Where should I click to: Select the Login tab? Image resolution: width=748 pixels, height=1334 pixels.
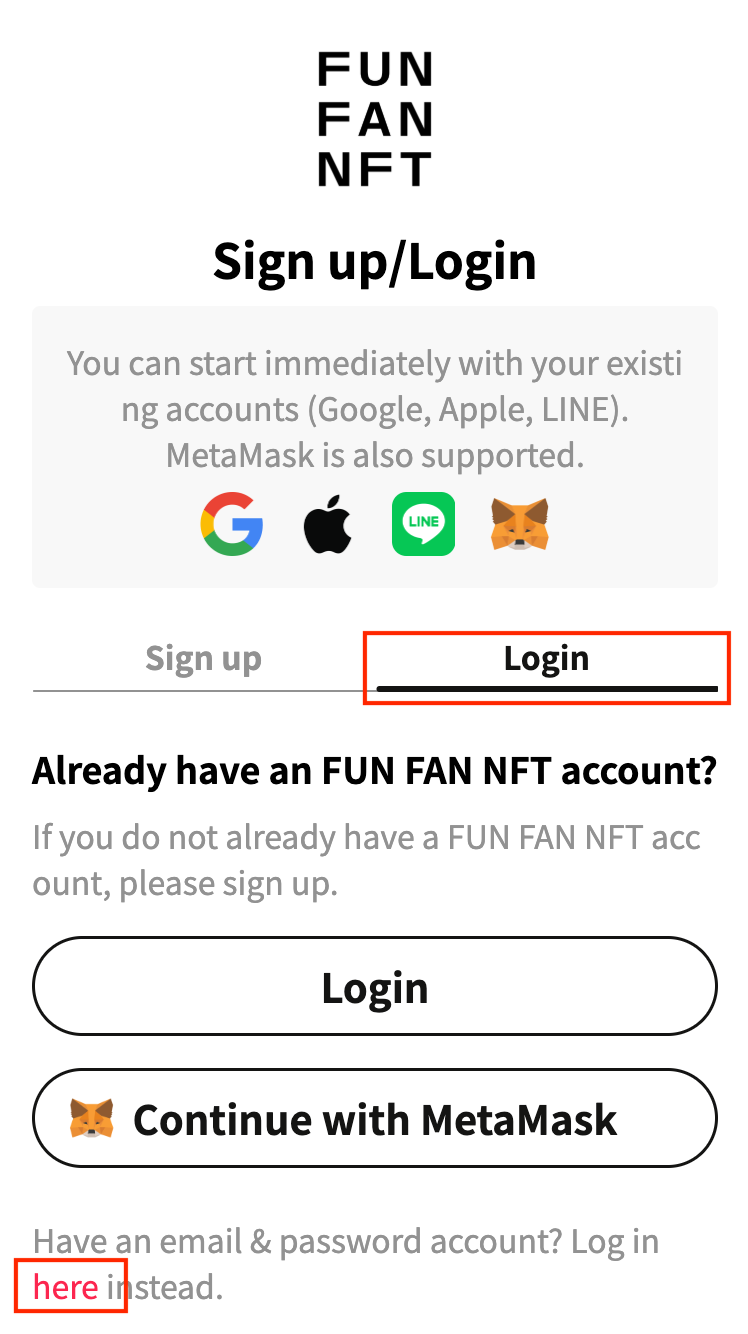click(x=546, y=659)
